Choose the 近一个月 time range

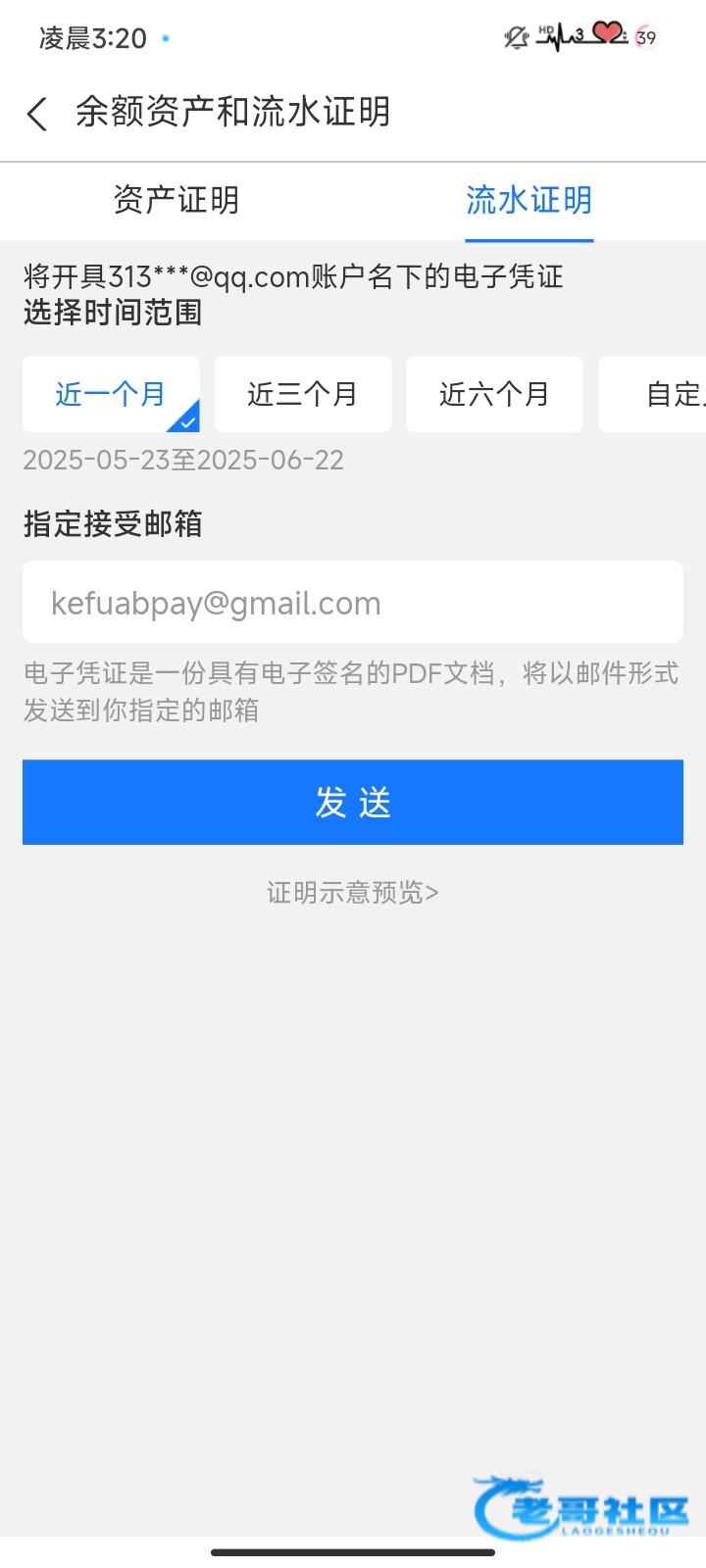pyautogui.click(x=111, y=394)
